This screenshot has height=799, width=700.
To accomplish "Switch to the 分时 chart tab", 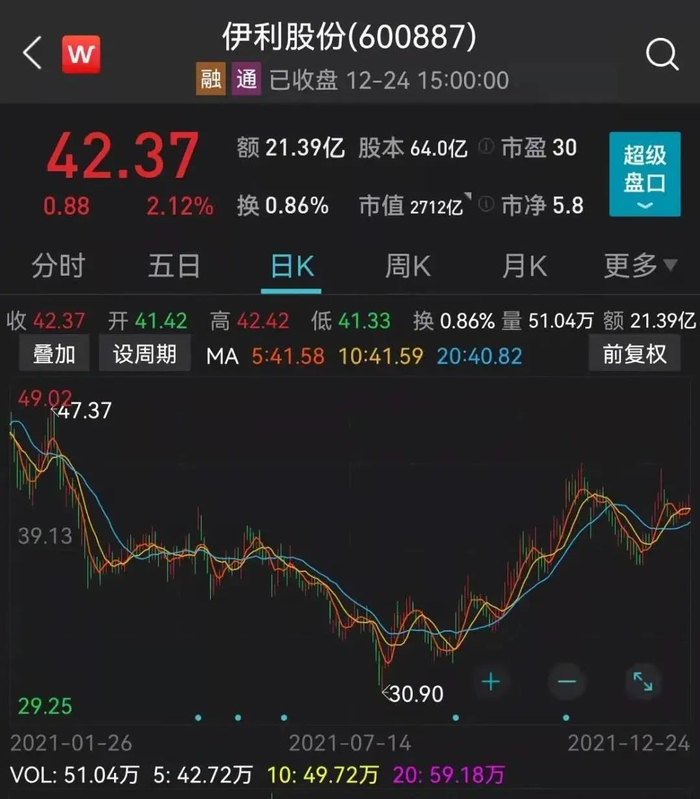I will [57, 266].
